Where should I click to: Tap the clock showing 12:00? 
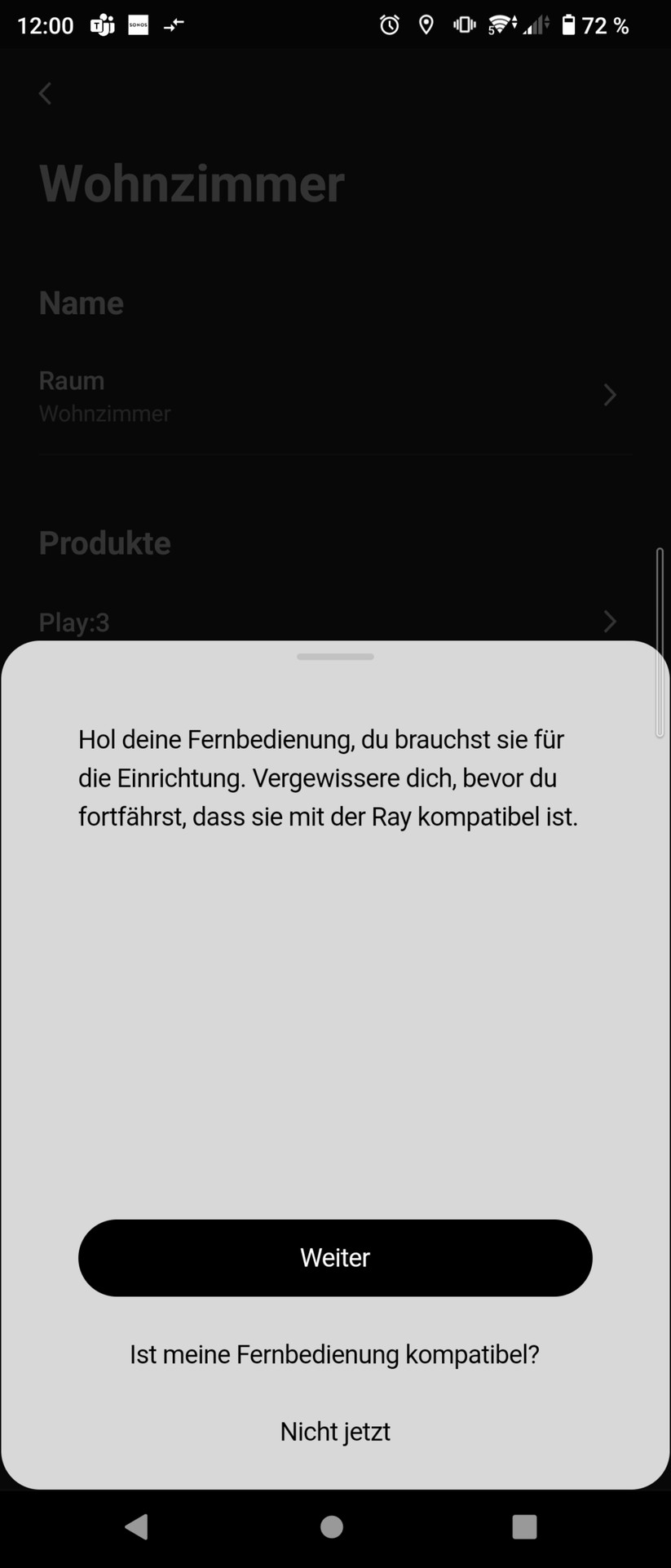click(45, 24)
